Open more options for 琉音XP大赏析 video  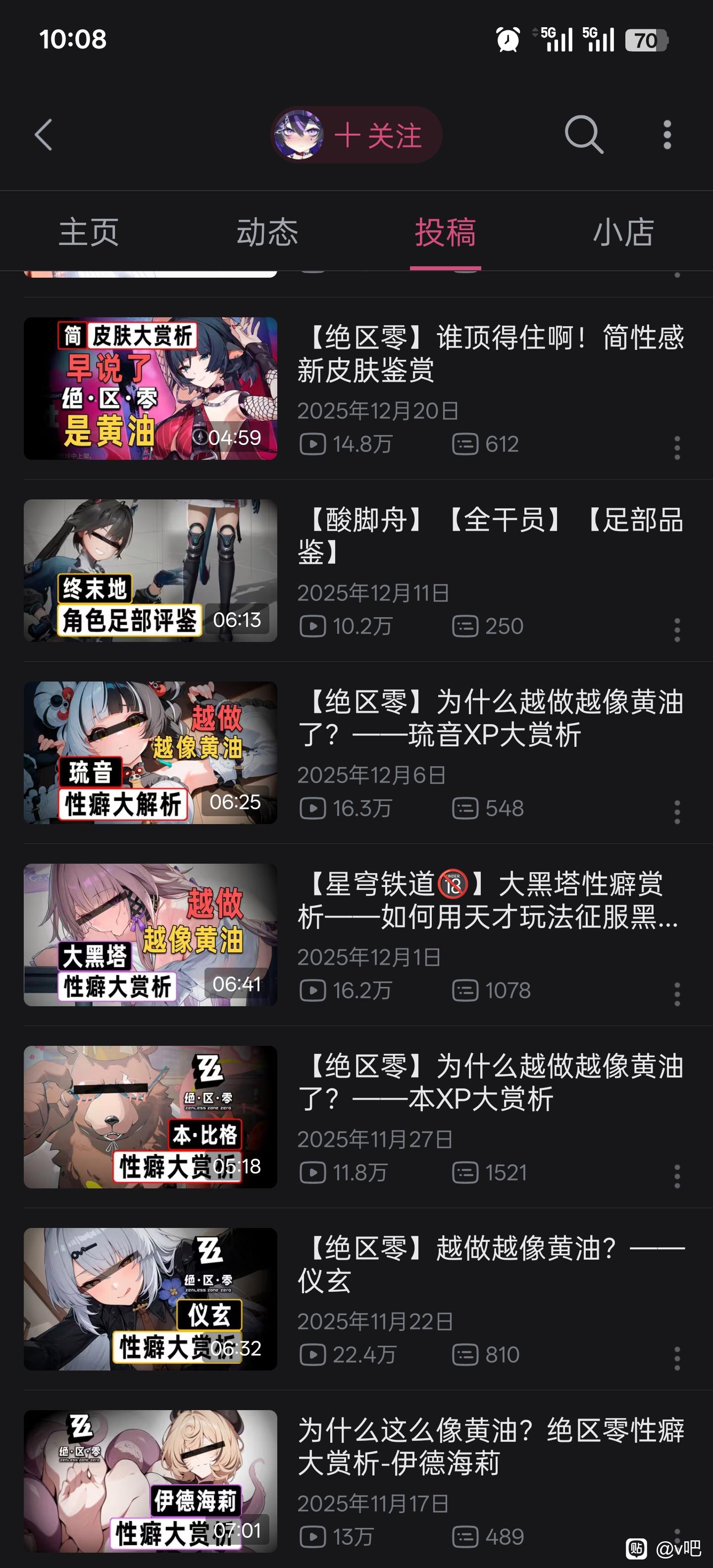pyautogui.click(x=677, y=812)
